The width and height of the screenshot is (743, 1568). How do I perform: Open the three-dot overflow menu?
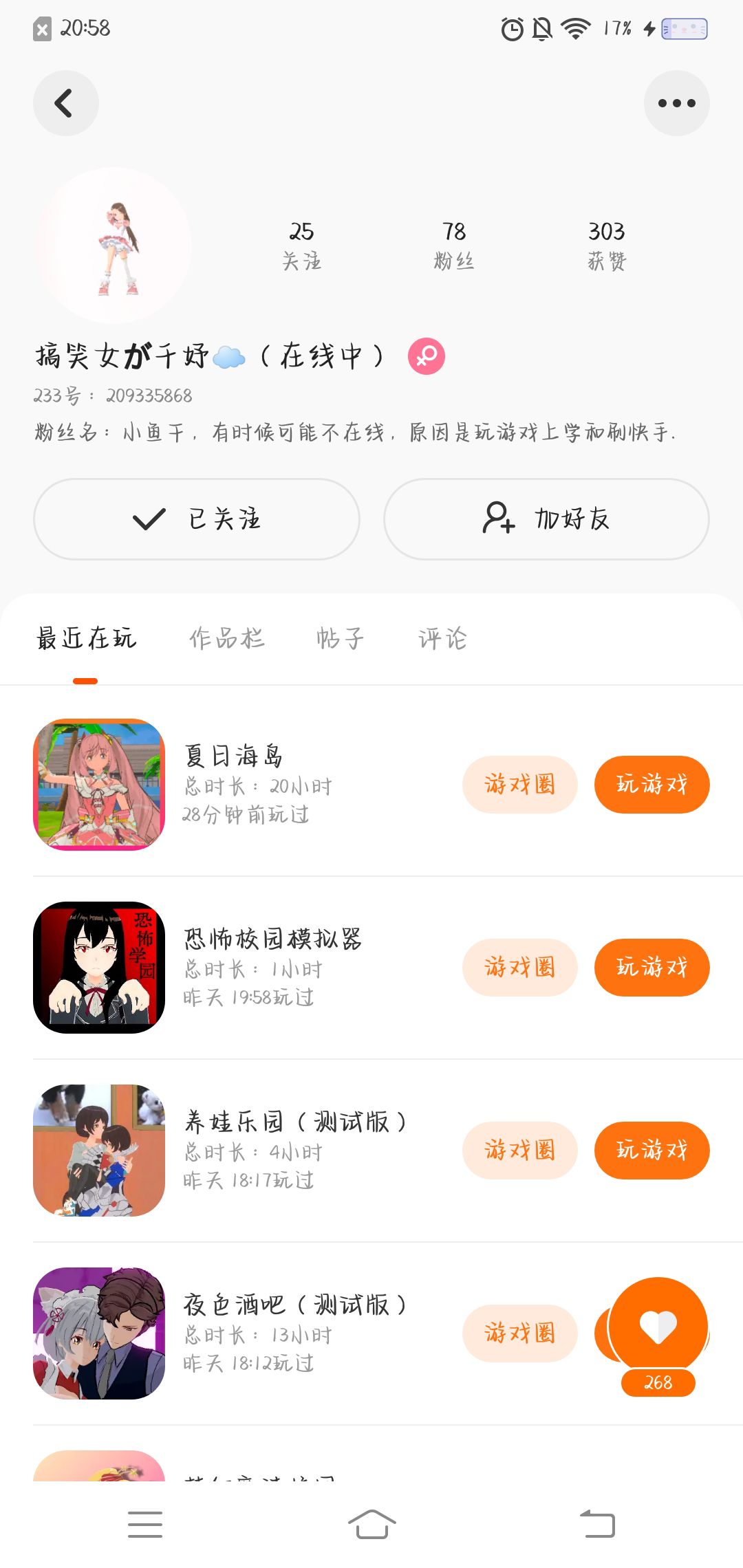coord(676,103)
